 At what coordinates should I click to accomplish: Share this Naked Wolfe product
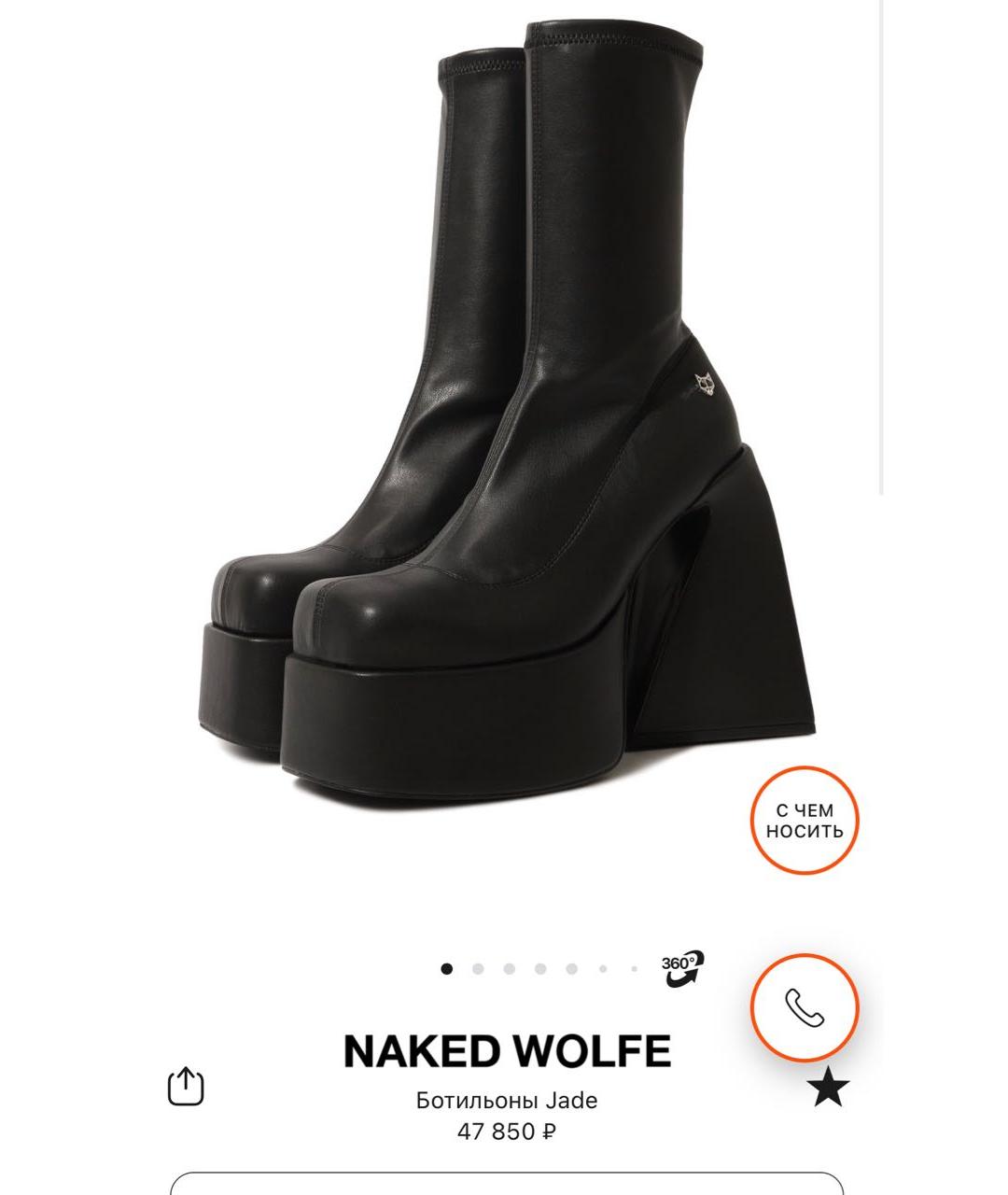(185, 1087)
